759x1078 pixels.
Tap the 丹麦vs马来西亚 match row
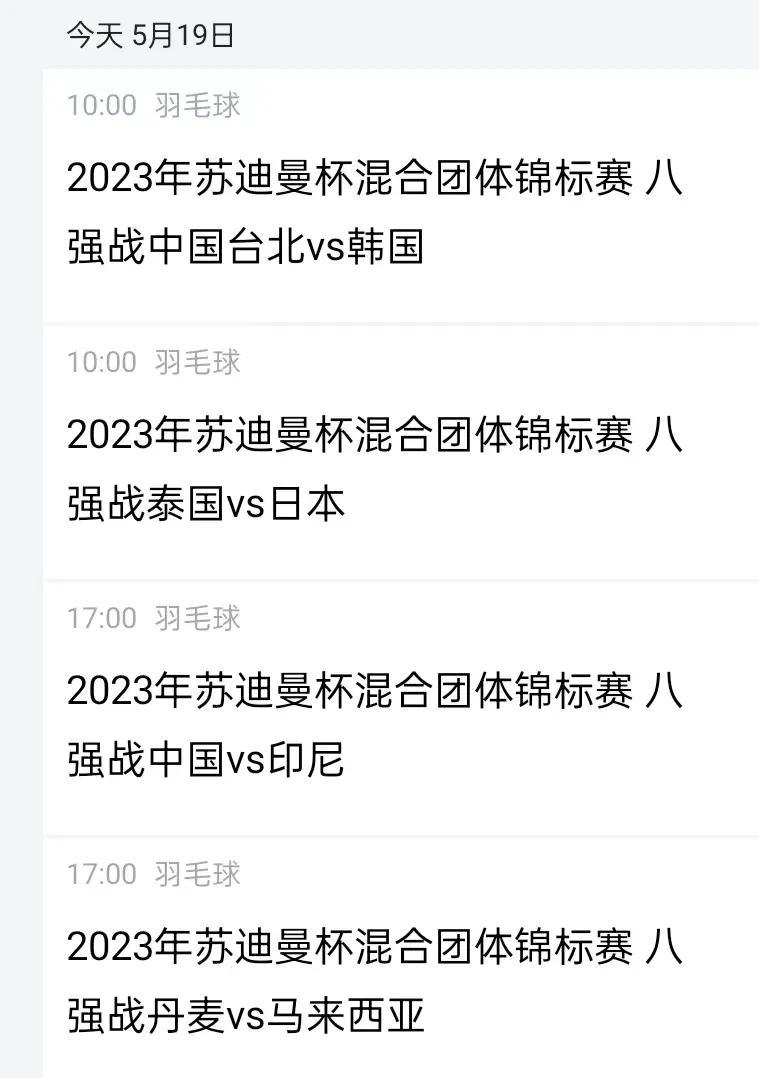pos(375,980)
